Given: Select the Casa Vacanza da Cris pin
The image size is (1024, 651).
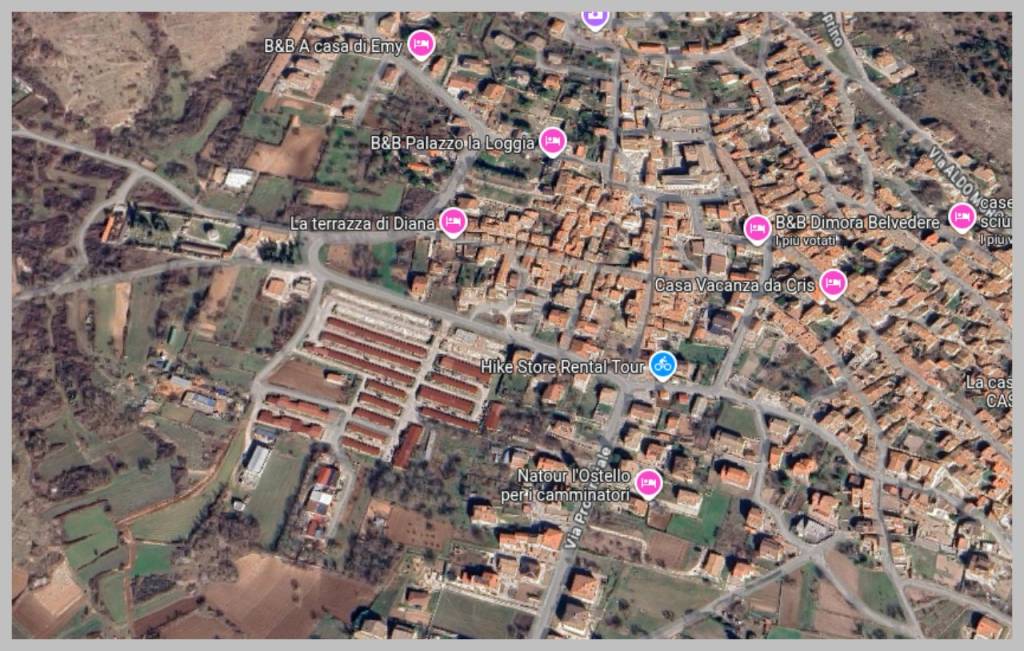Looking at the screenshot, I should [x=832, y=284].
